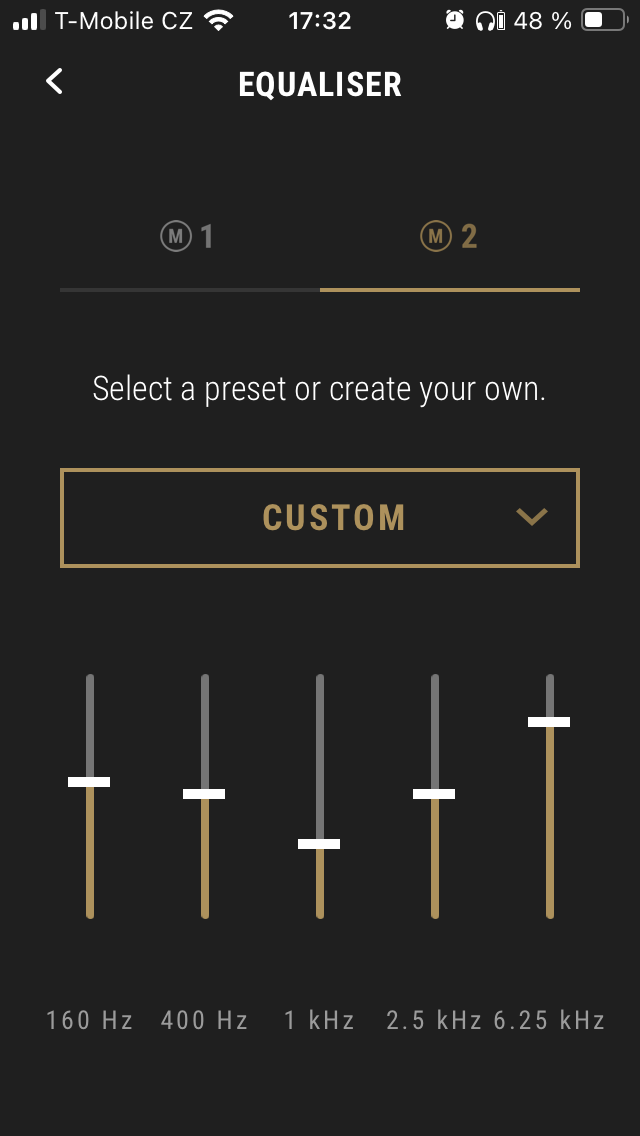This screenshot has height=1136, width=640.
Task: Expand the CUSTOM preset dropdown
Action: click(320, 518)
